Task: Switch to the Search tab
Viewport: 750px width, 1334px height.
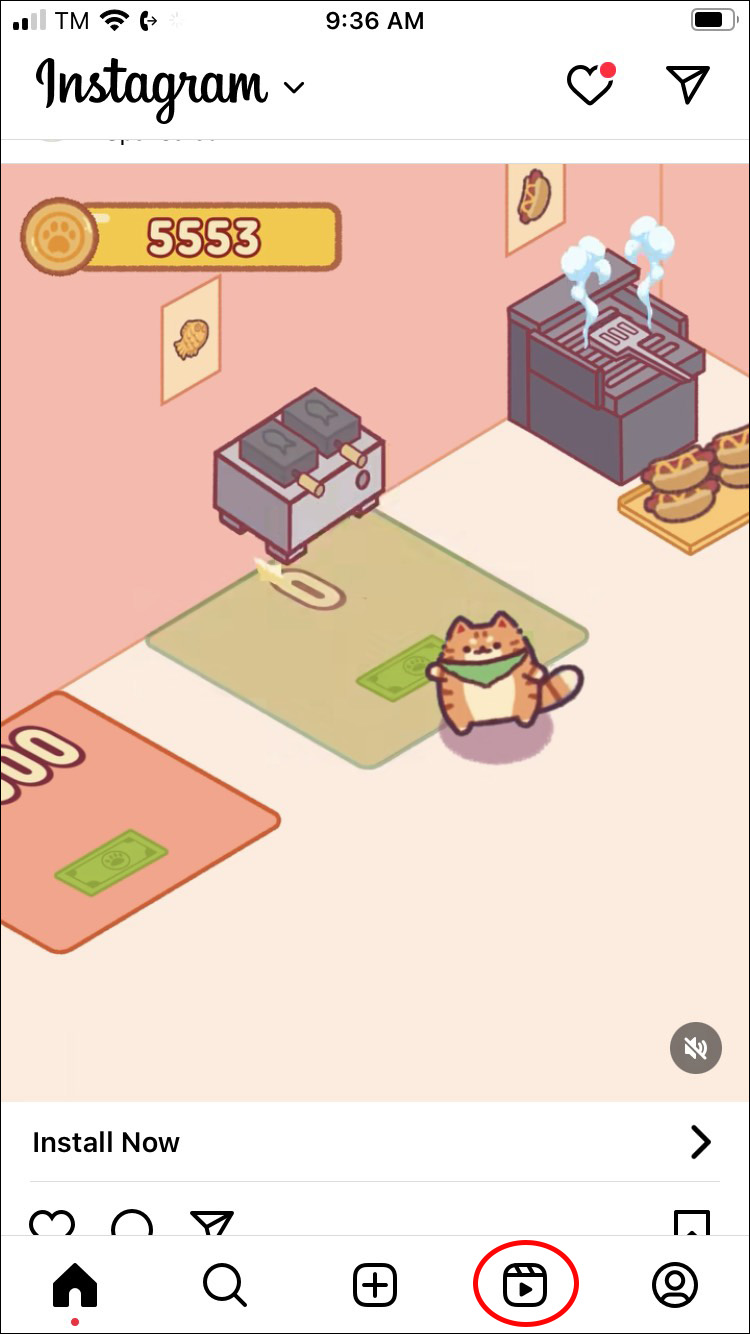Action: coord(225,1285)
